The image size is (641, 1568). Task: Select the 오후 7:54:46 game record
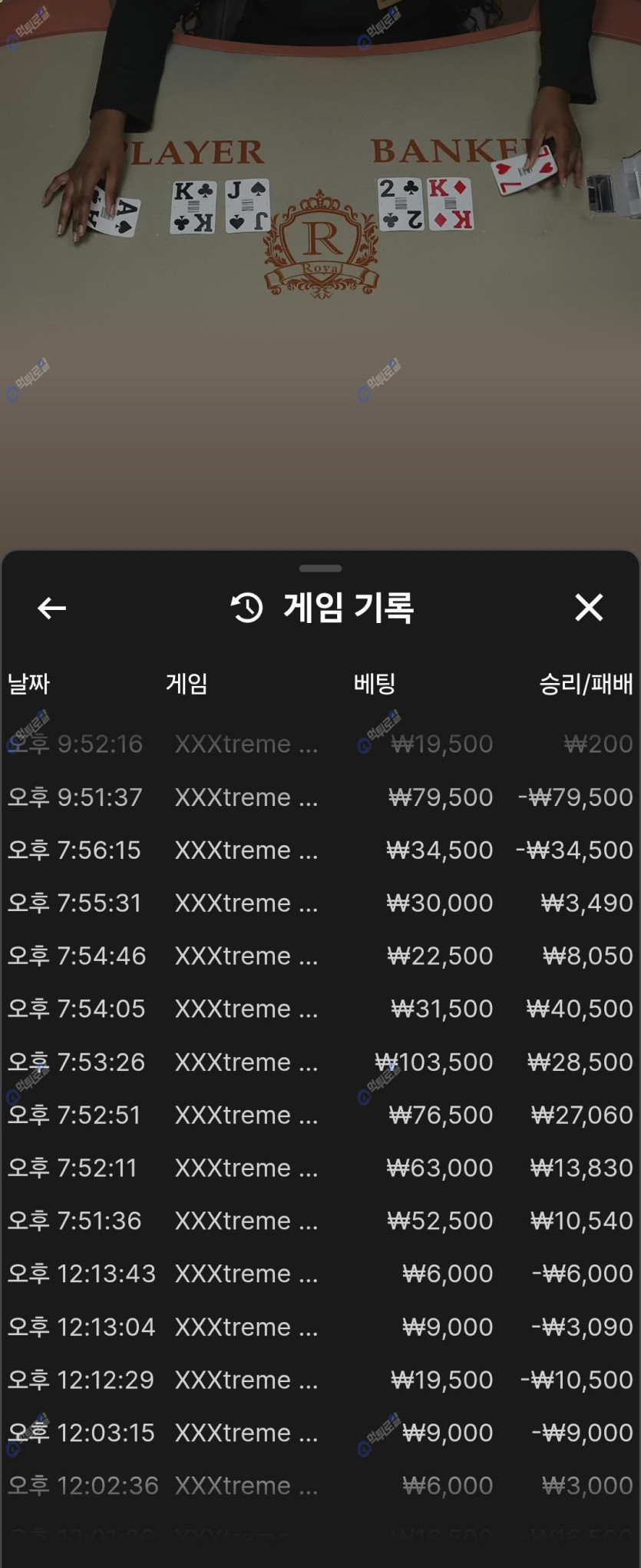[x=320, y=956]
